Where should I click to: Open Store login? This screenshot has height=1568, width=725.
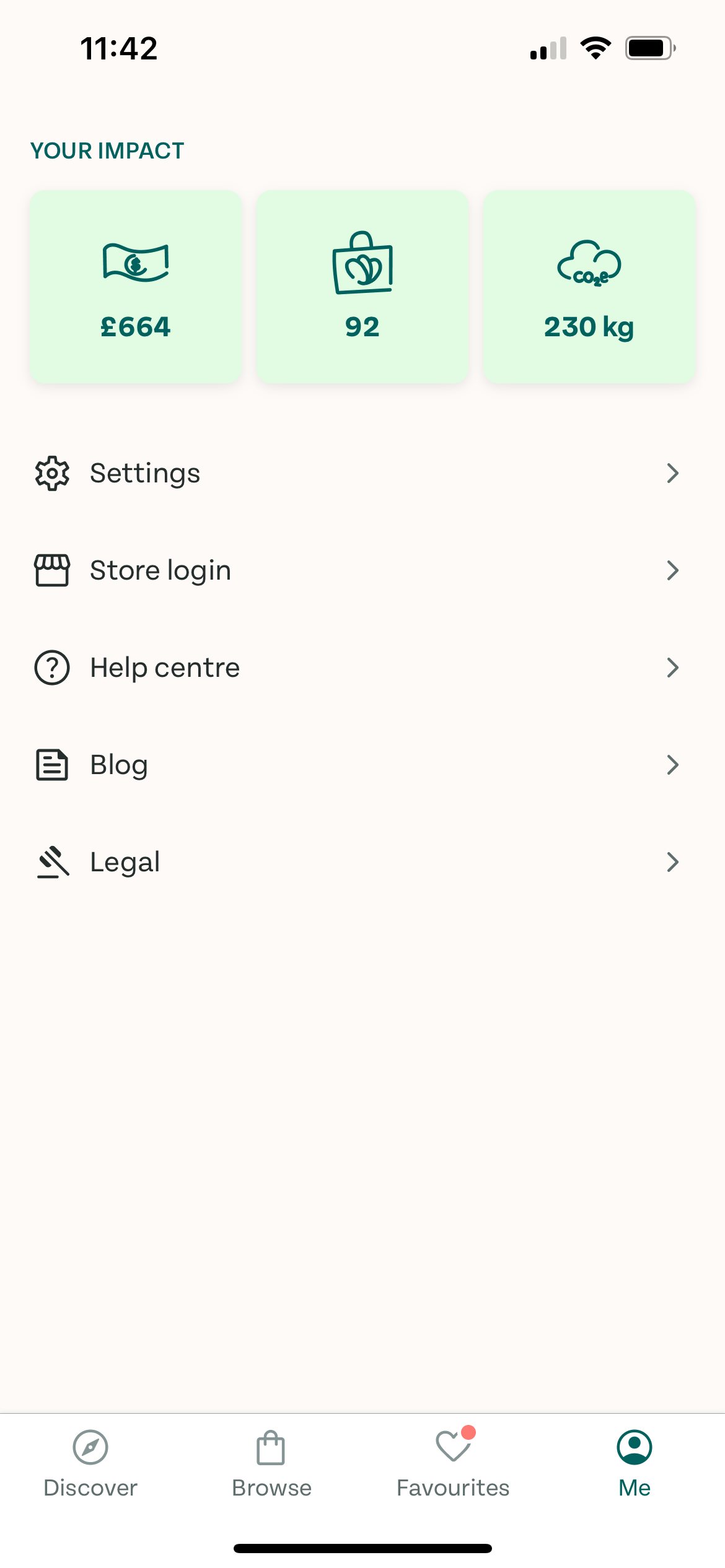[x=362, y=570]
